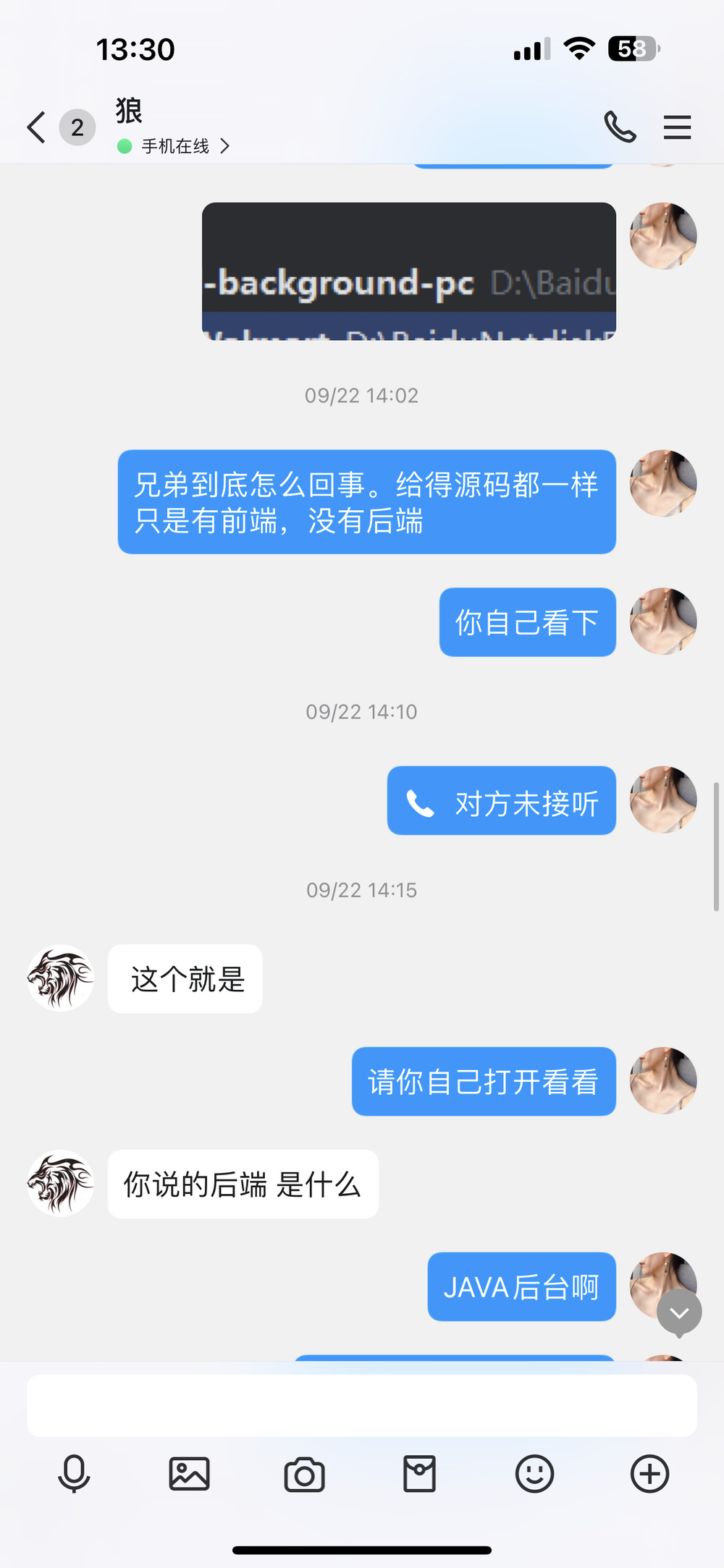Tap the battery indicator showing 58

633,48
